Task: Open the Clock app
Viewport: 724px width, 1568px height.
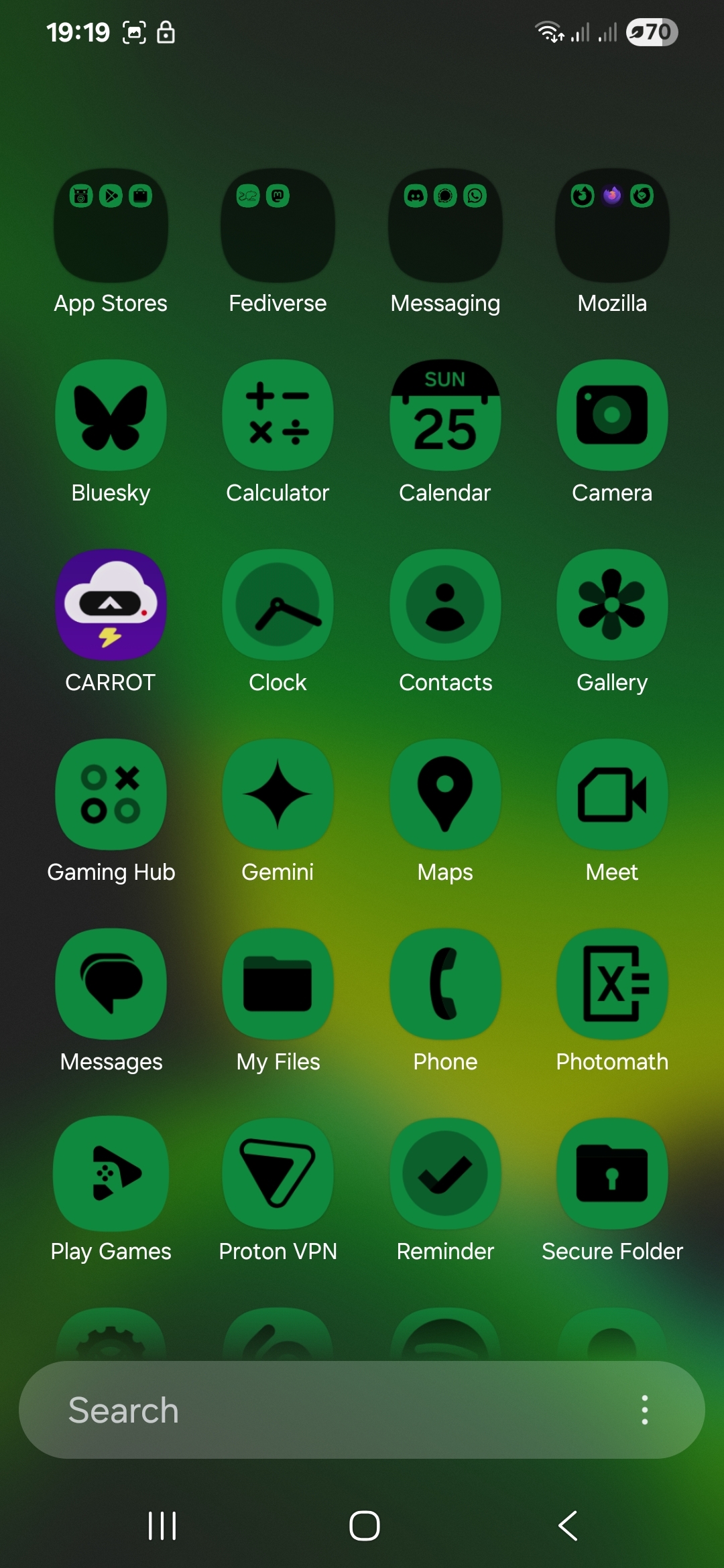Action: [278, 605]
